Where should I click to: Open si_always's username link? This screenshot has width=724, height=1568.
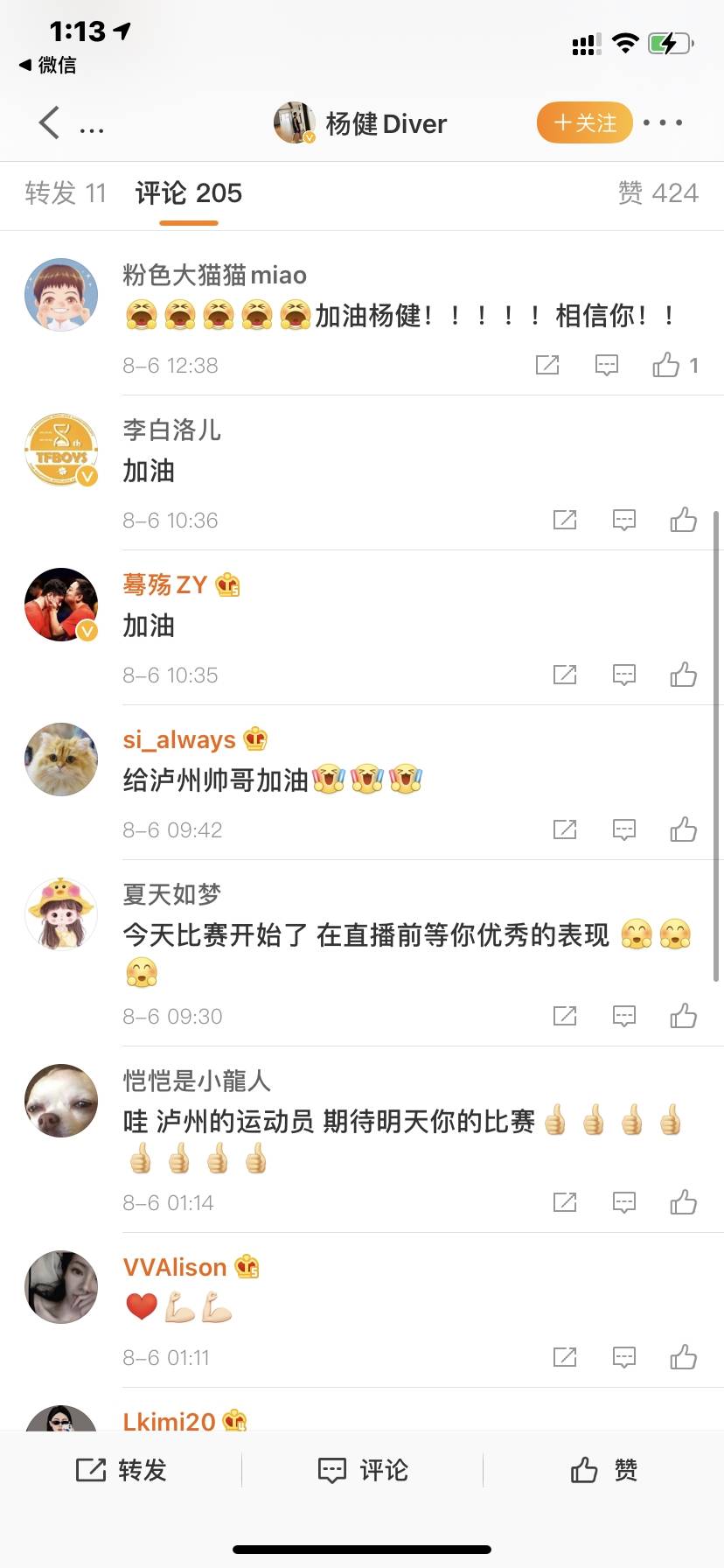179,739
